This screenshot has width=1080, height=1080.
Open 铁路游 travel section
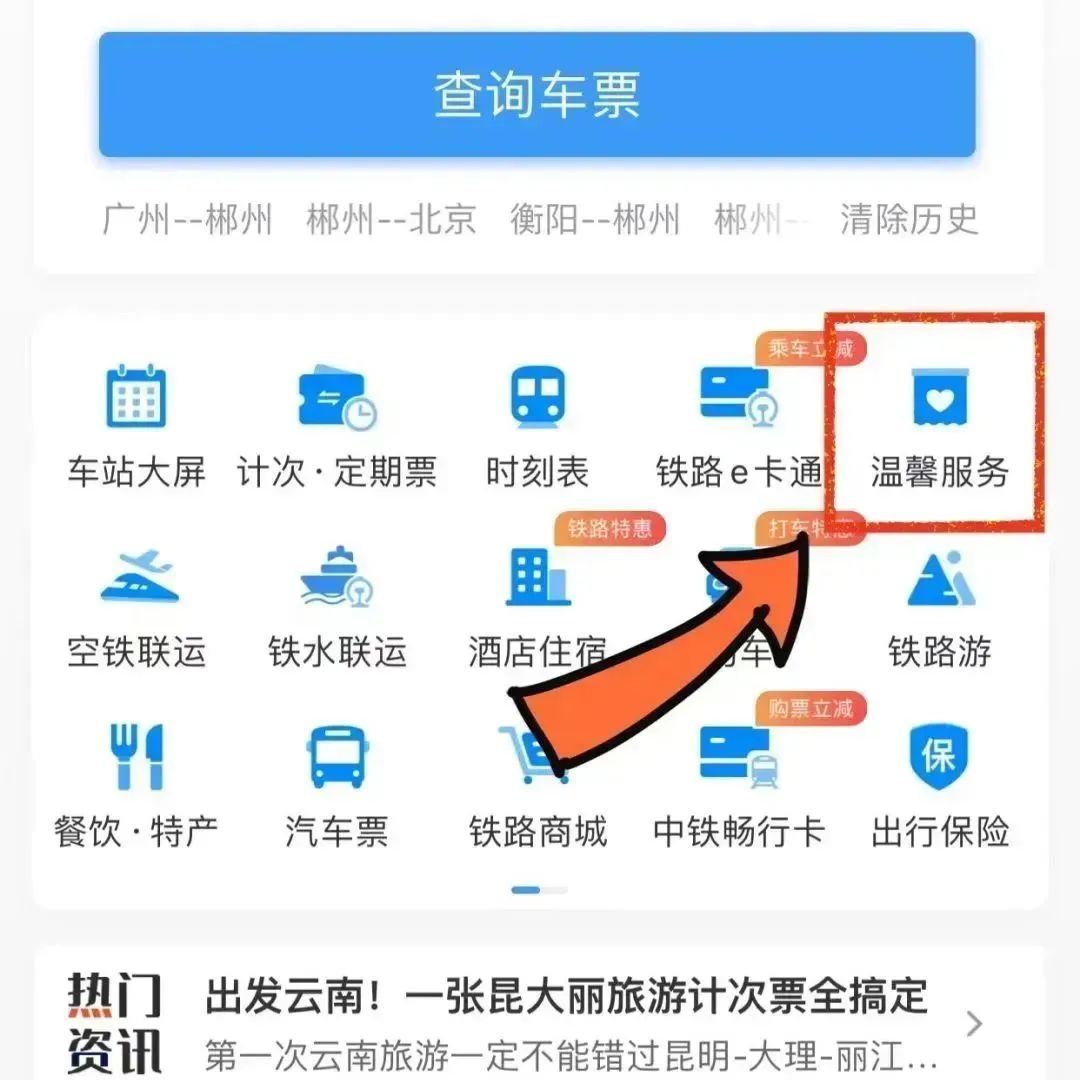[x=938, y=605]
